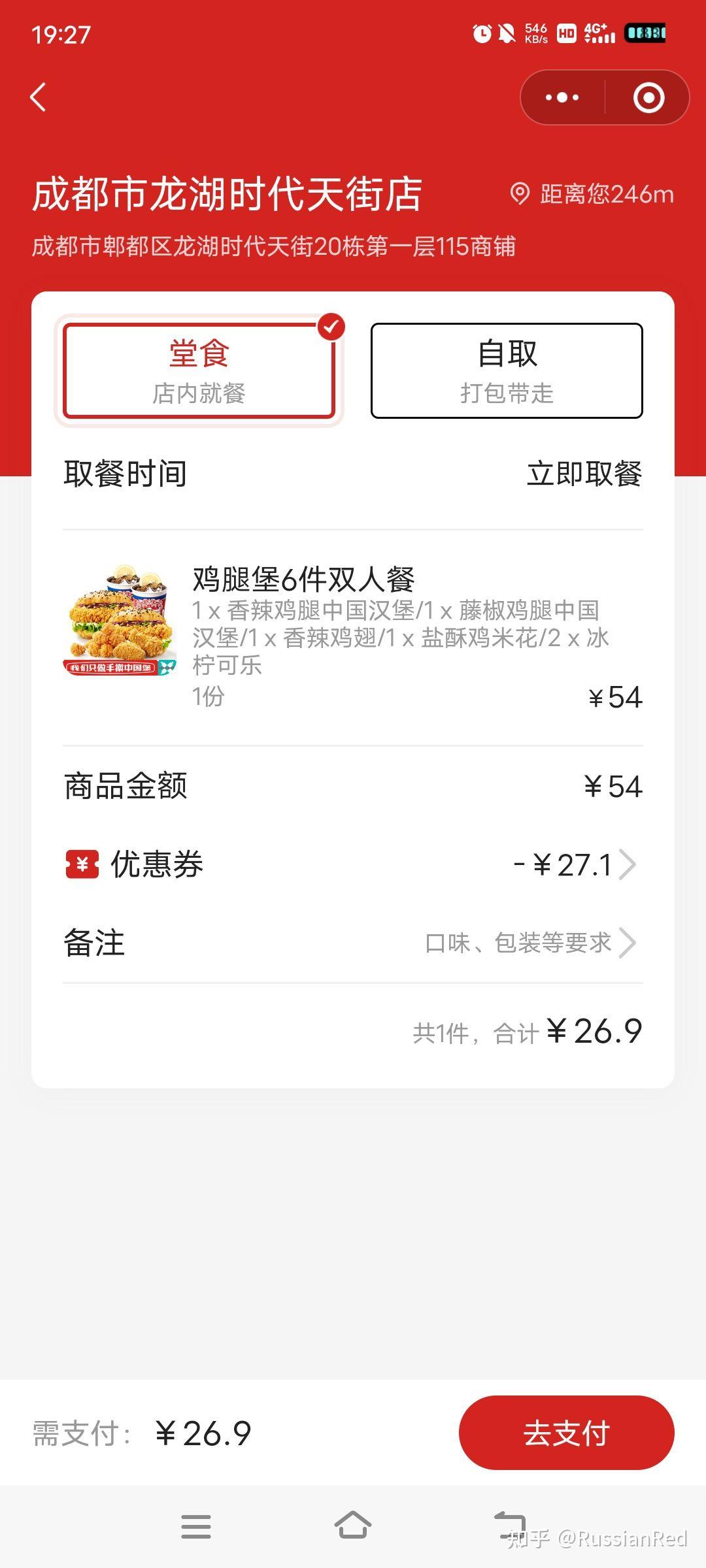This screenshot has width=706, height=1568.
Task: Tap the alarm clock icon in the status bar
Action: pyautogui.click(x=482, y=33)
